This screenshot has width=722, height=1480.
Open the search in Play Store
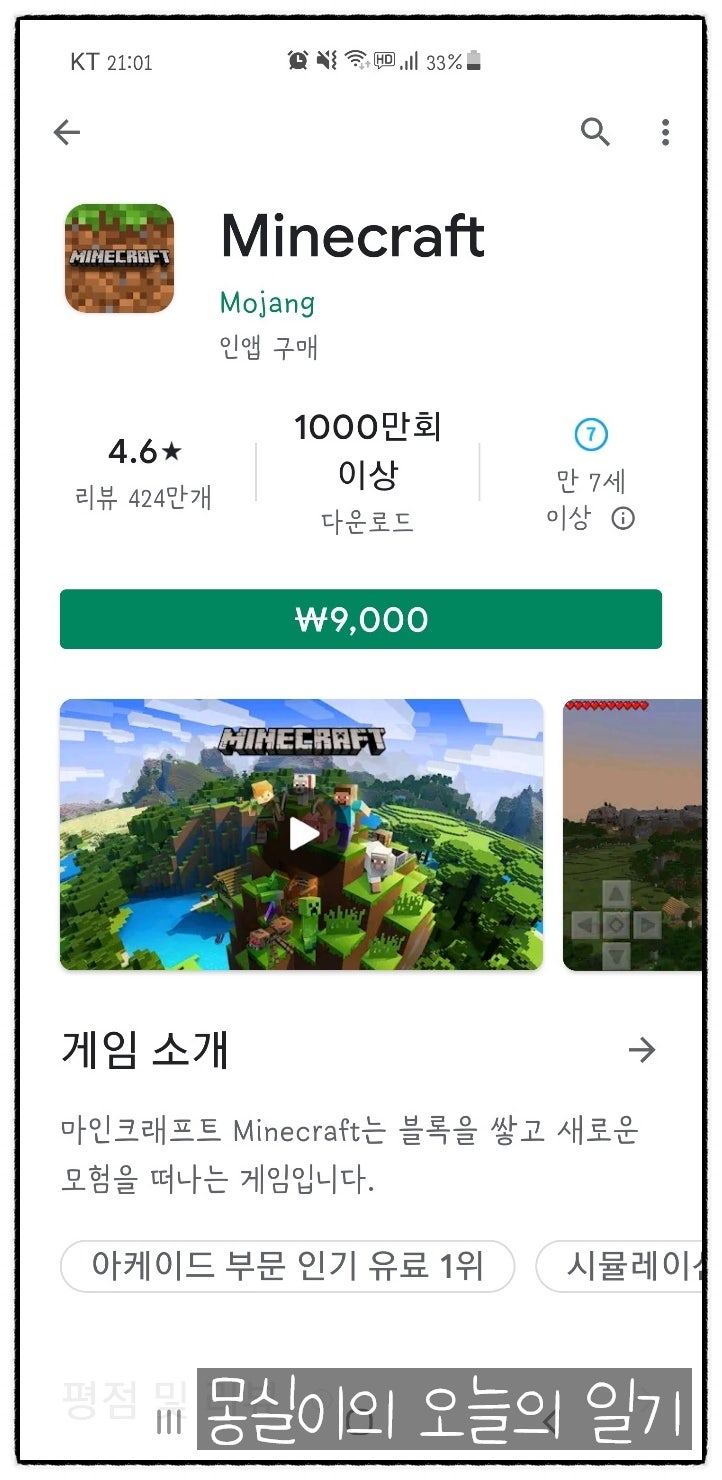pos(596,131)
